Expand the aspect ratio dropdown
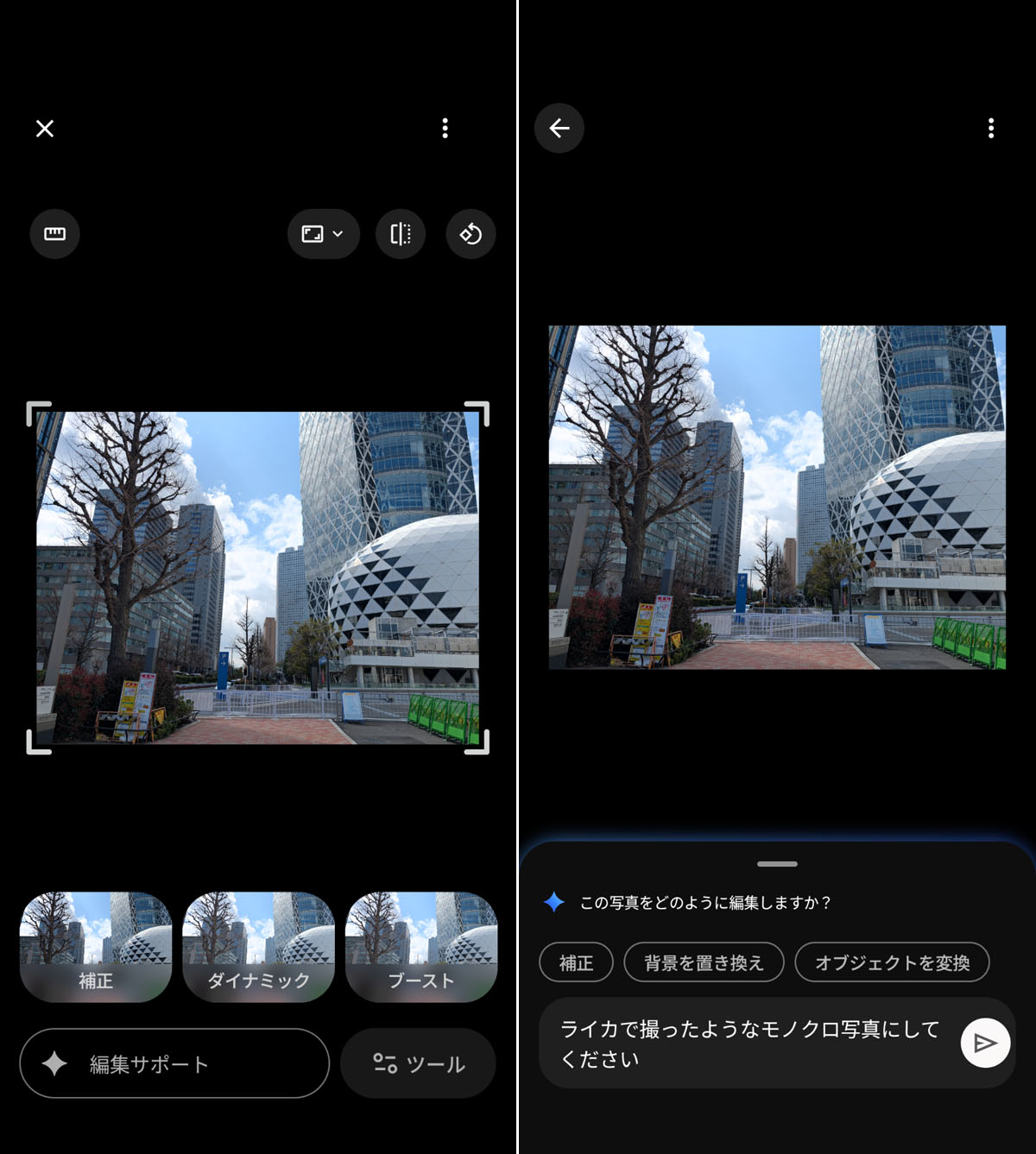 323,234
